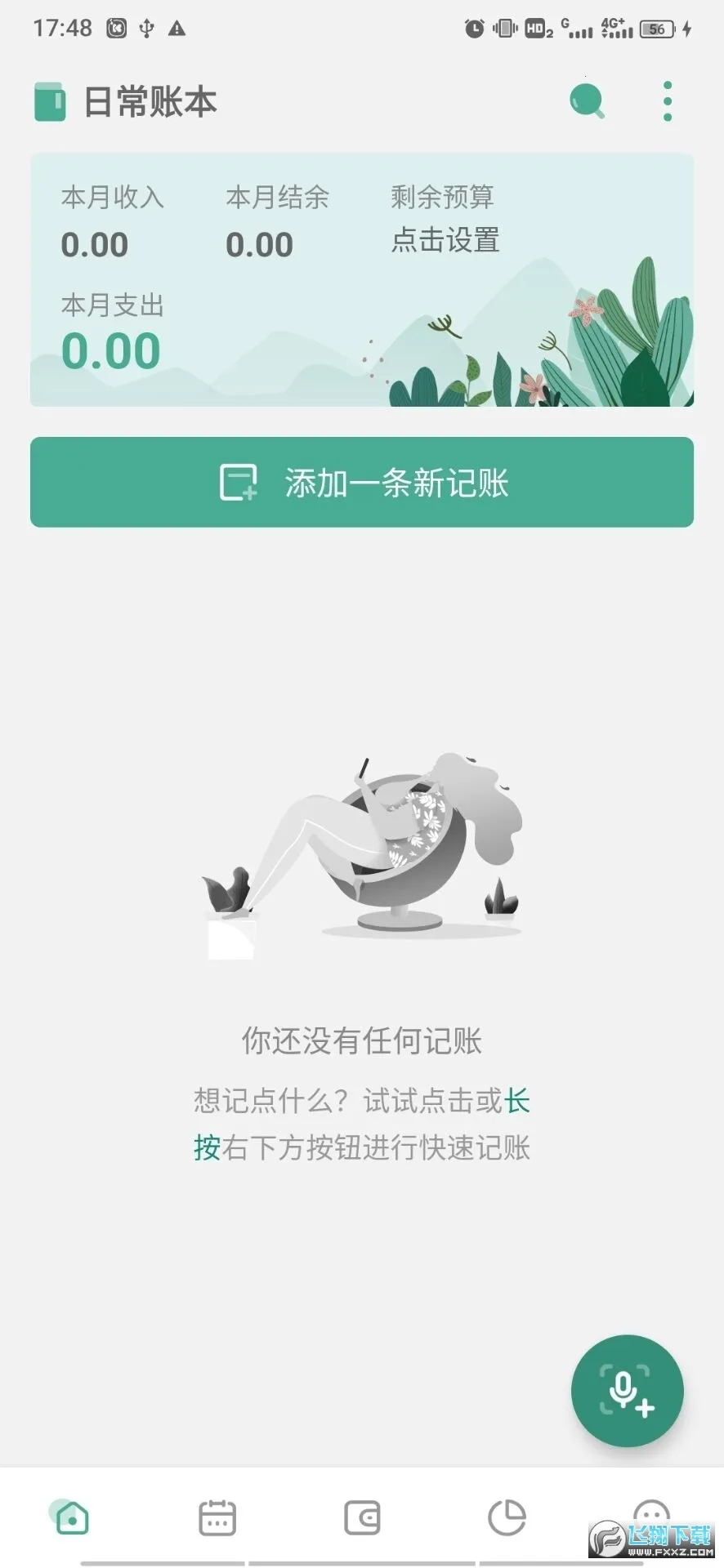Switch to the calendar tab
This screenshot has width=724, height=1568.
point(217,1518)
